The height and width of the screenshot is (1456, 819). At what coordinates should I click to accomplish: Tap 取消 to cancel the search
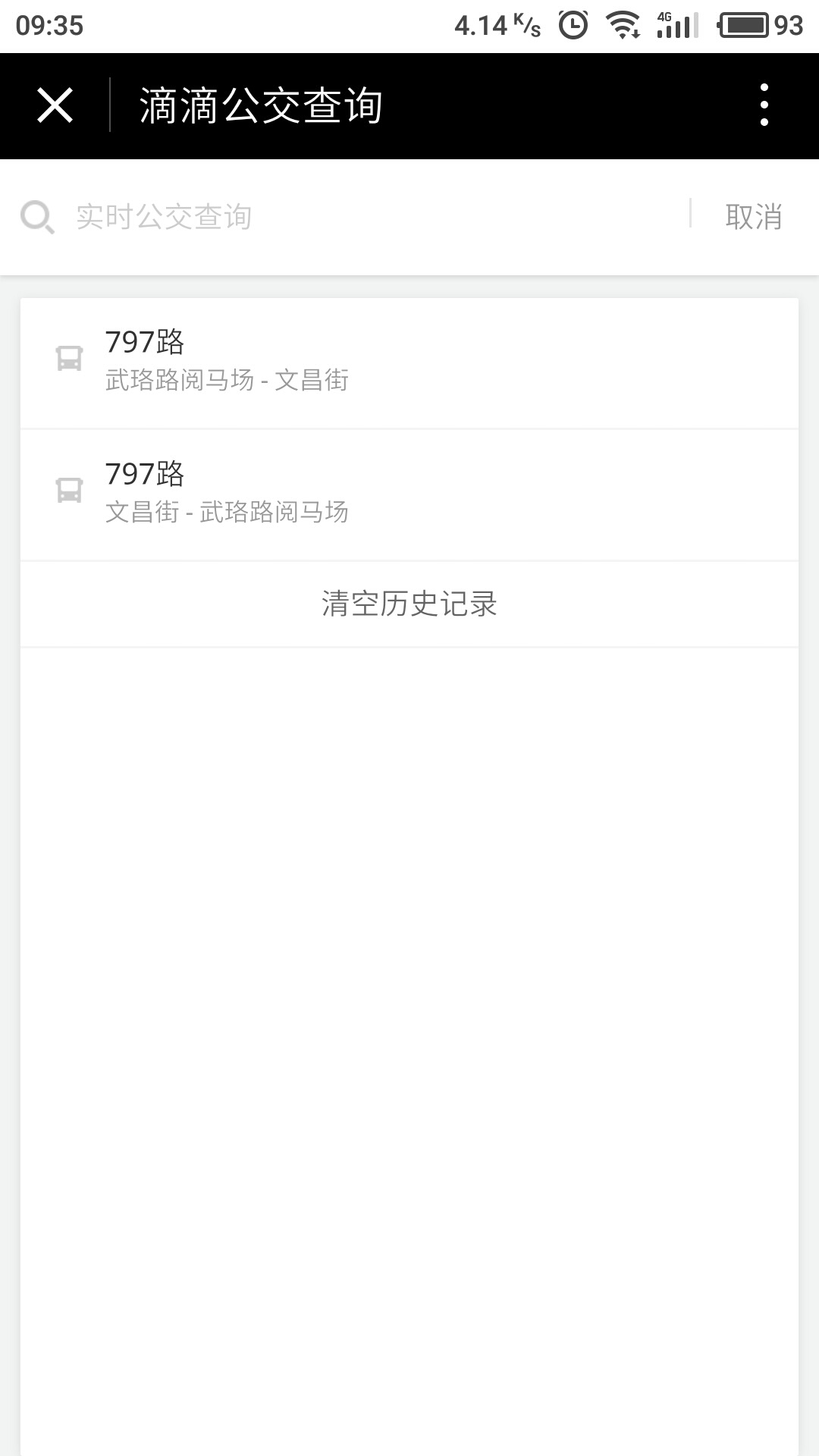pyautogui.click(x=753, y=217)
